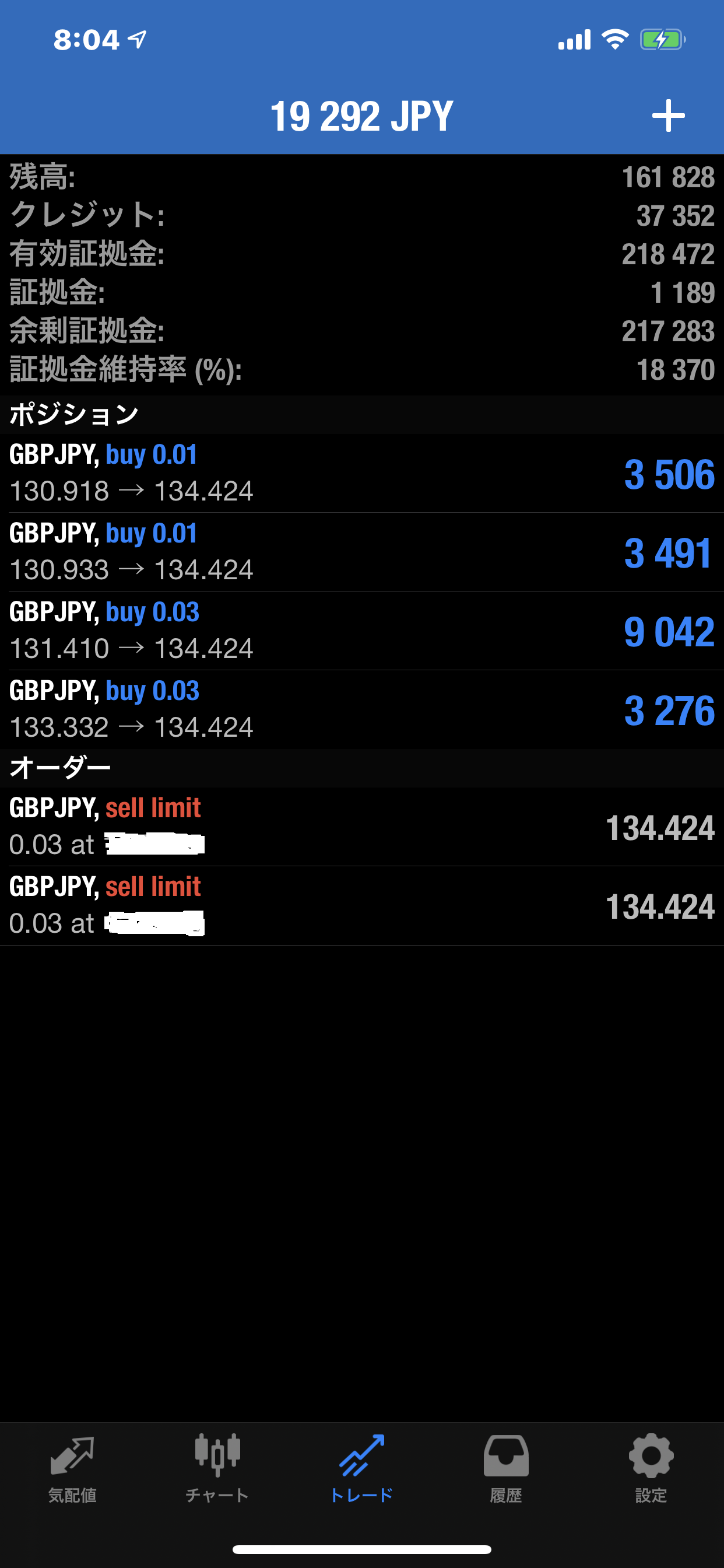This screenshot has width=724, height=1568.
Task: Open the second GBPJPY sell limit order
Action: tap(361, 905)
